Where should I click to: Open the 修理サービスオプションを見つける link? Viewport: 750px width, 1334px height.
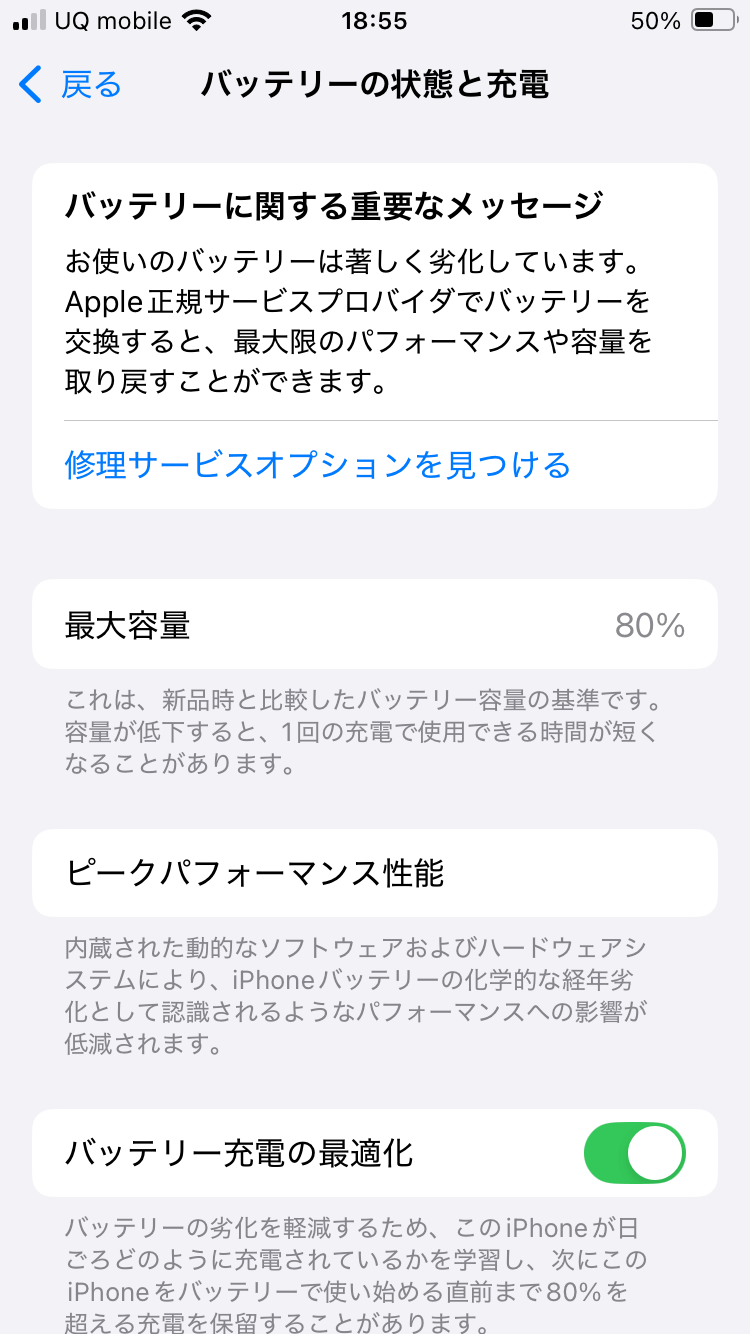(318, 465)
